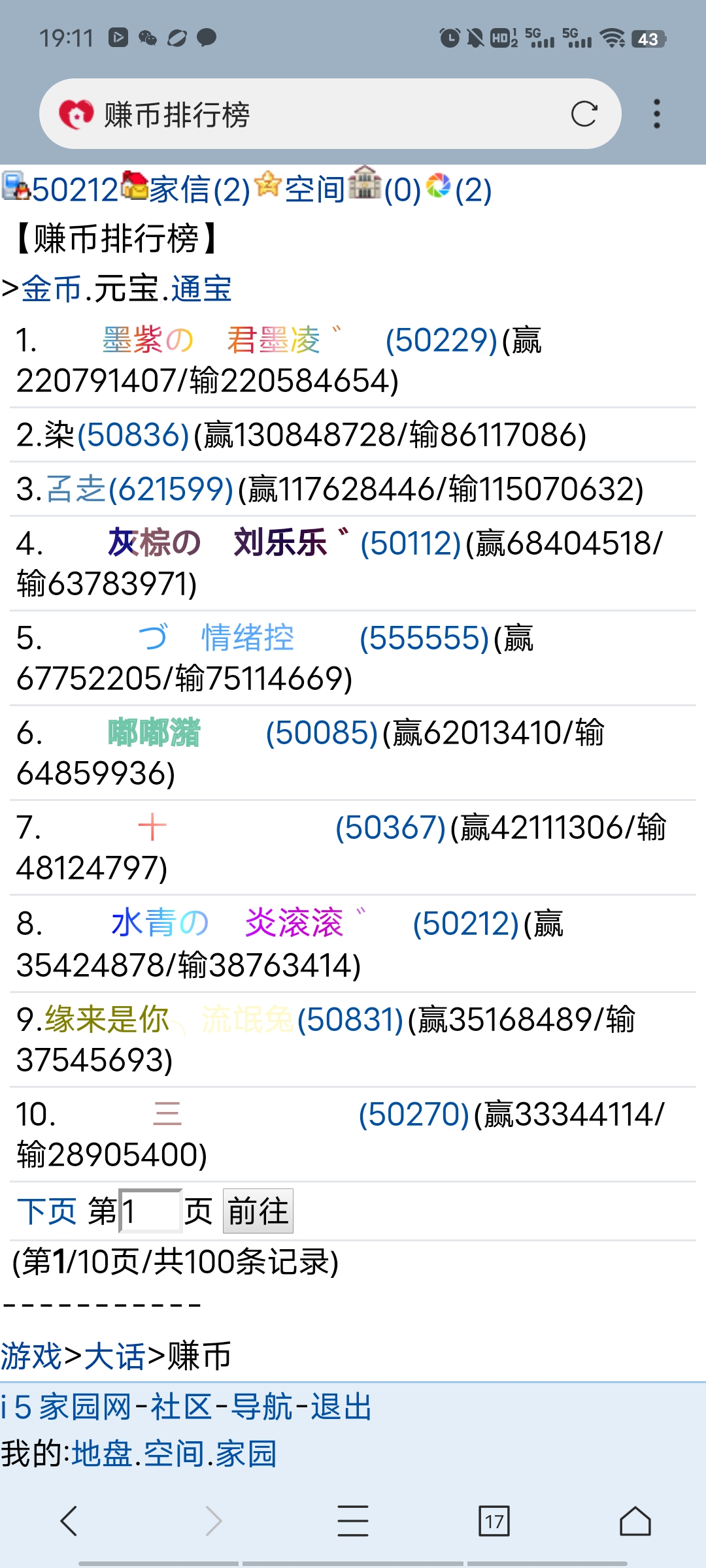Open the browser three-dot options menu

tap(656, 114)
